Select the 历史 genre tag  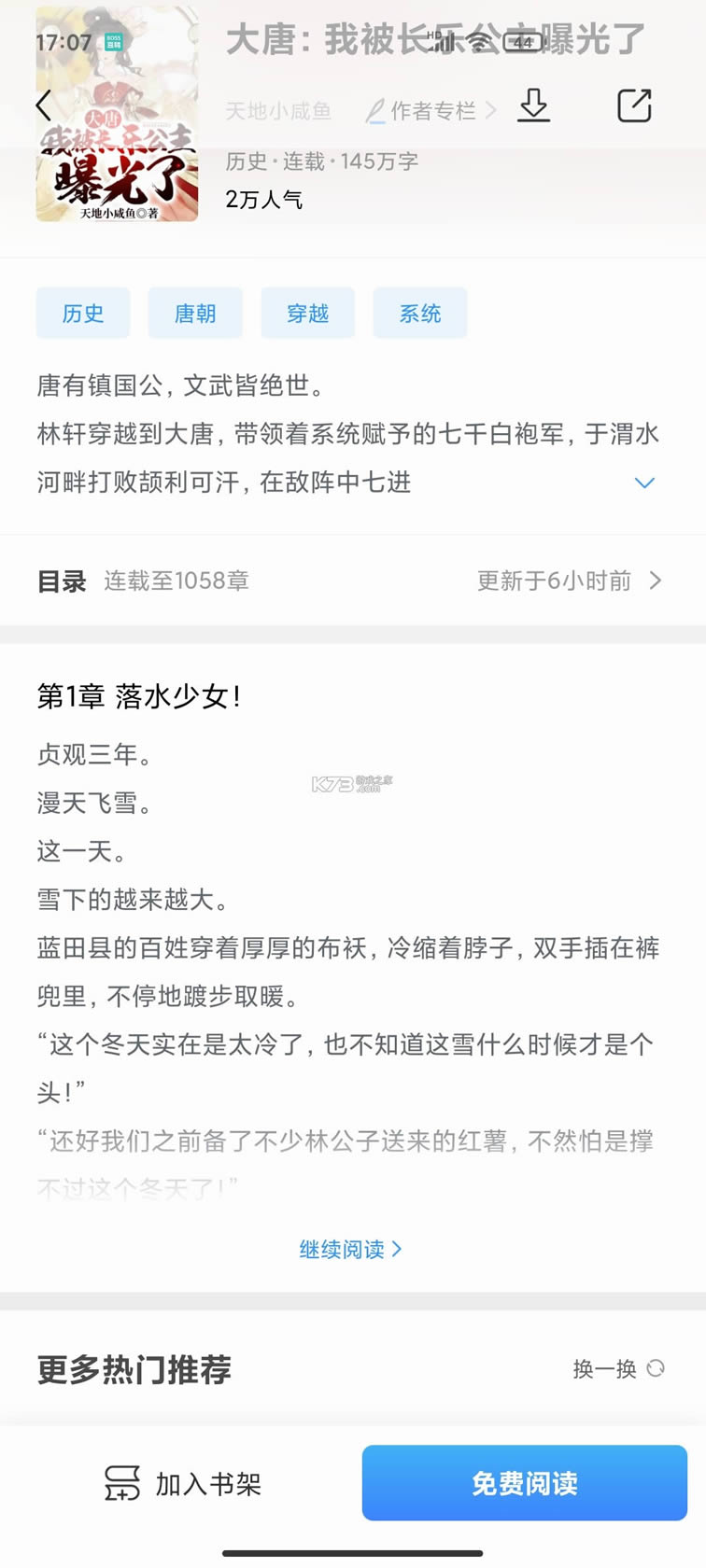point(83,313)
